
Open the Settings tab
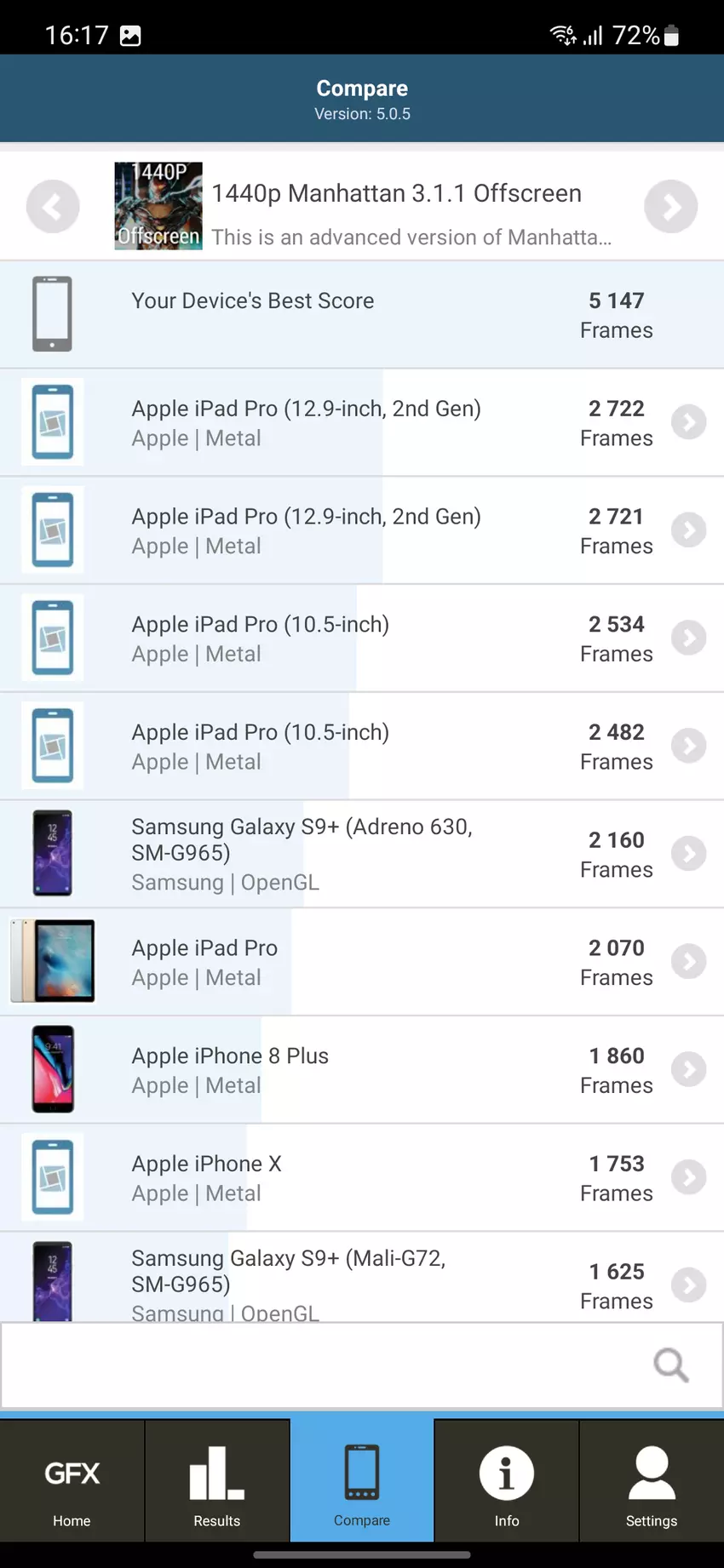coord(652,1481)
